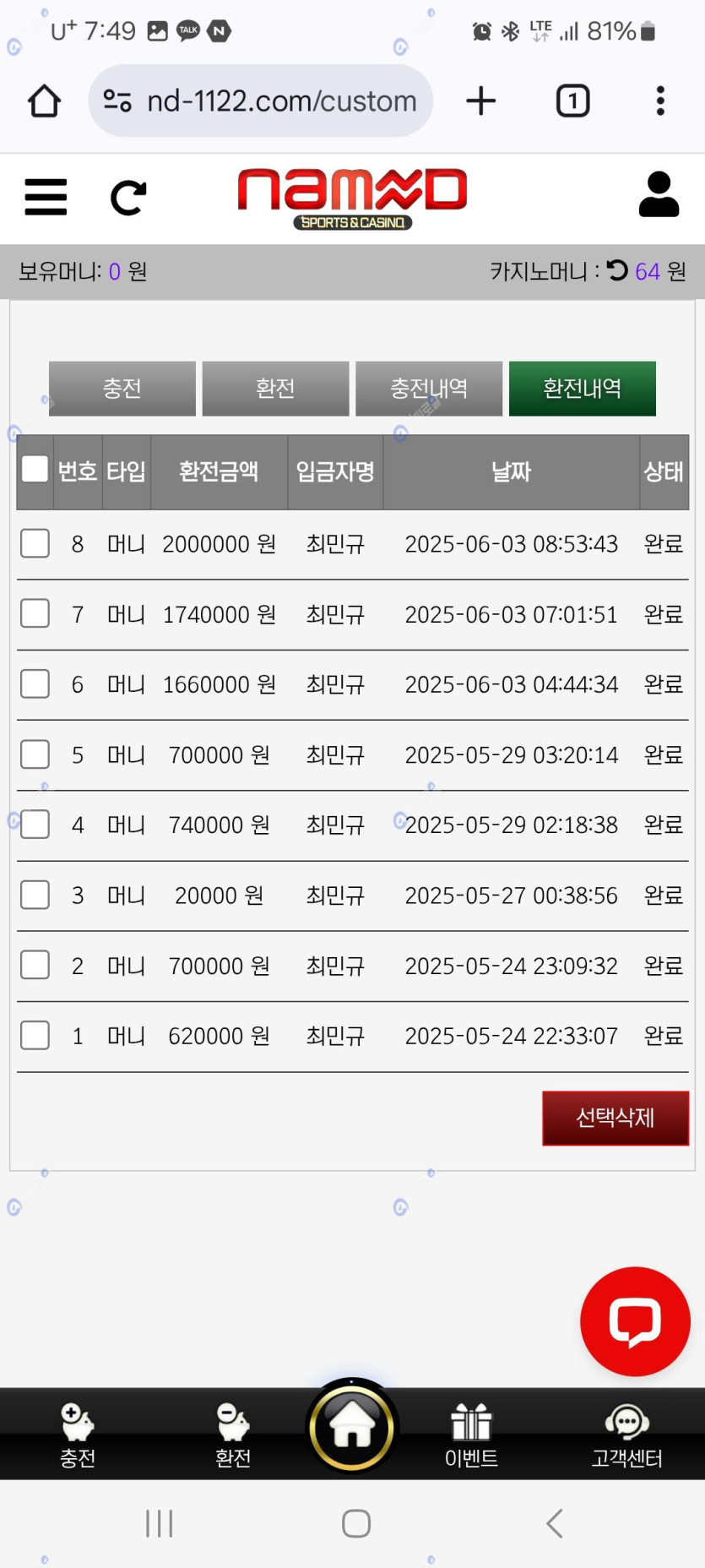Switch to the 환전 tab at the top
705x1568 pixels.
(275, 389)
